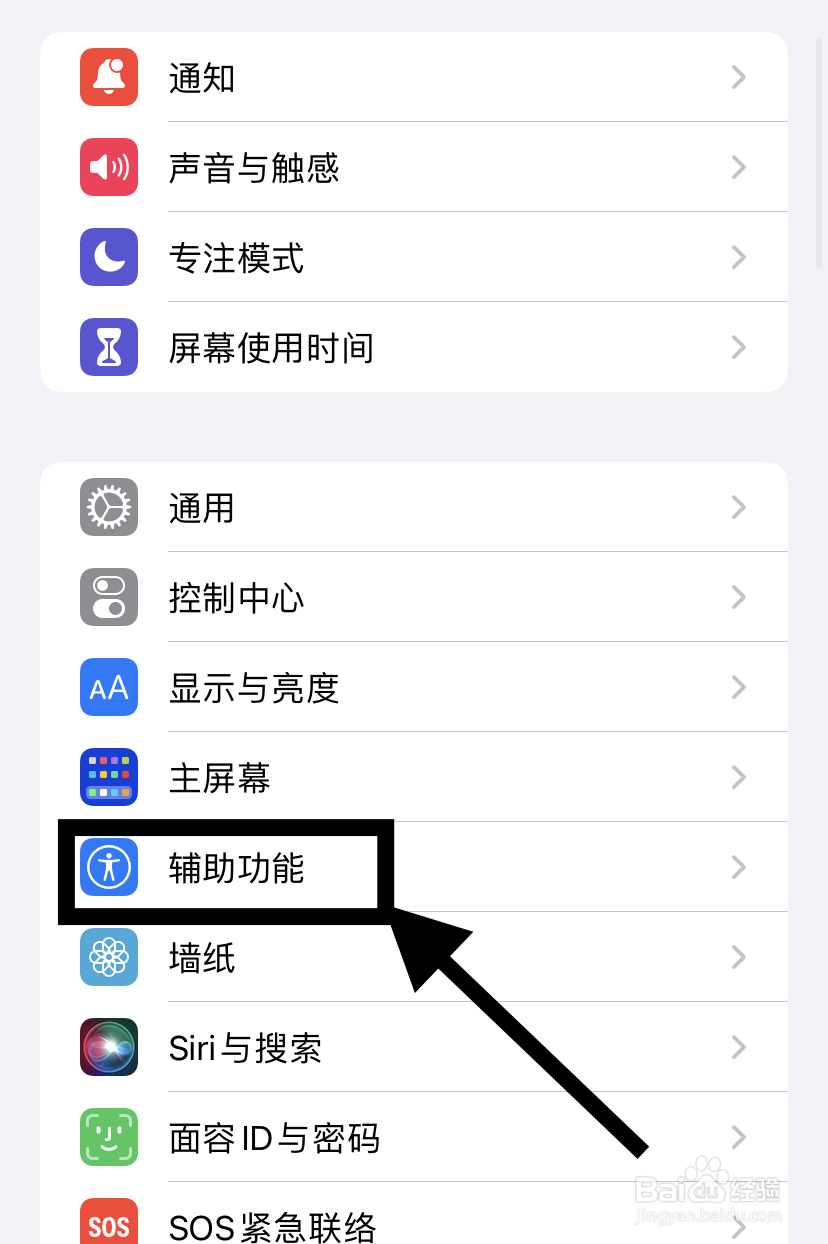This screenshot has height=1244, width=828.
Task: Tap the colorful Siri sphere icon
Action: point(108,1047)
